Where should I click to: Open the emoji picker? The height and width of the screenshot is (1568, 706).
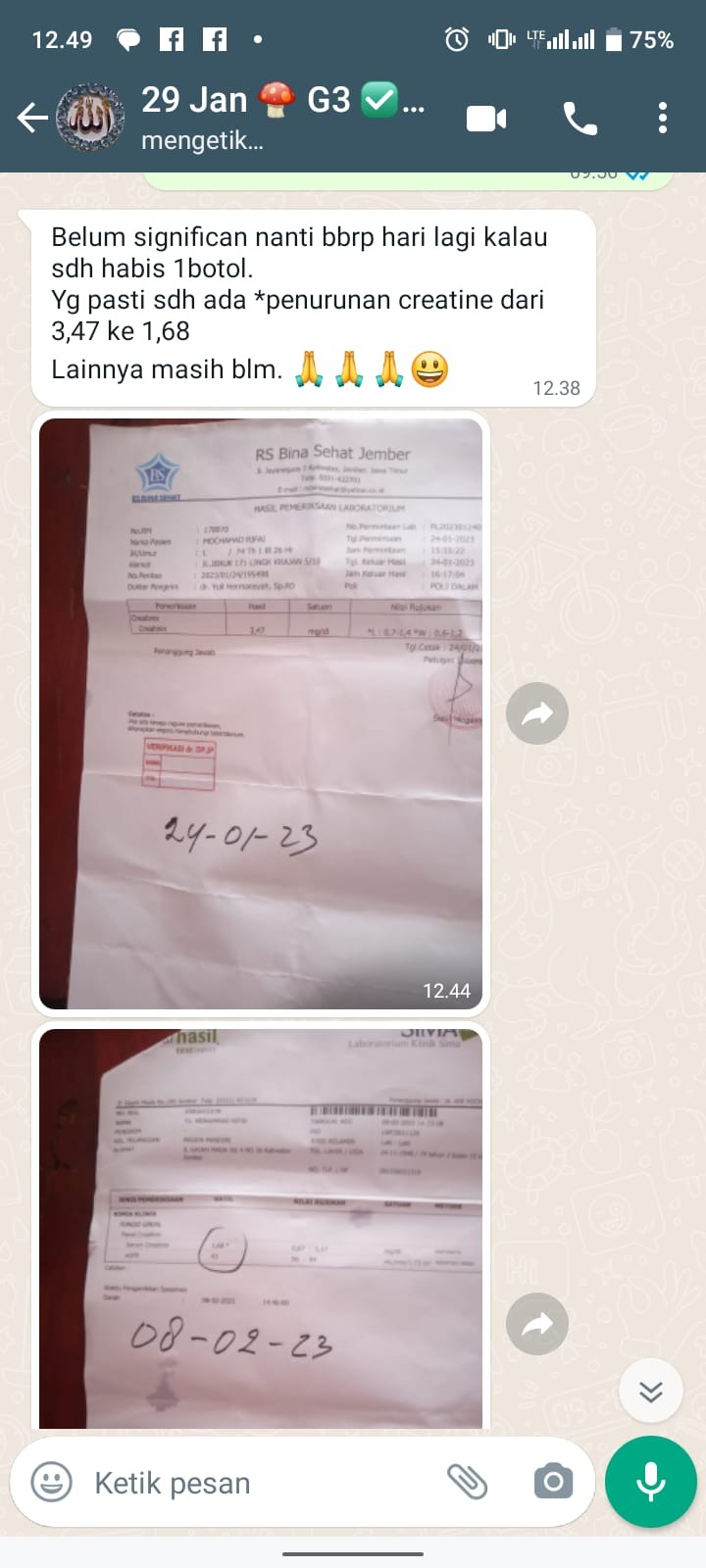tap(52, 1483)
